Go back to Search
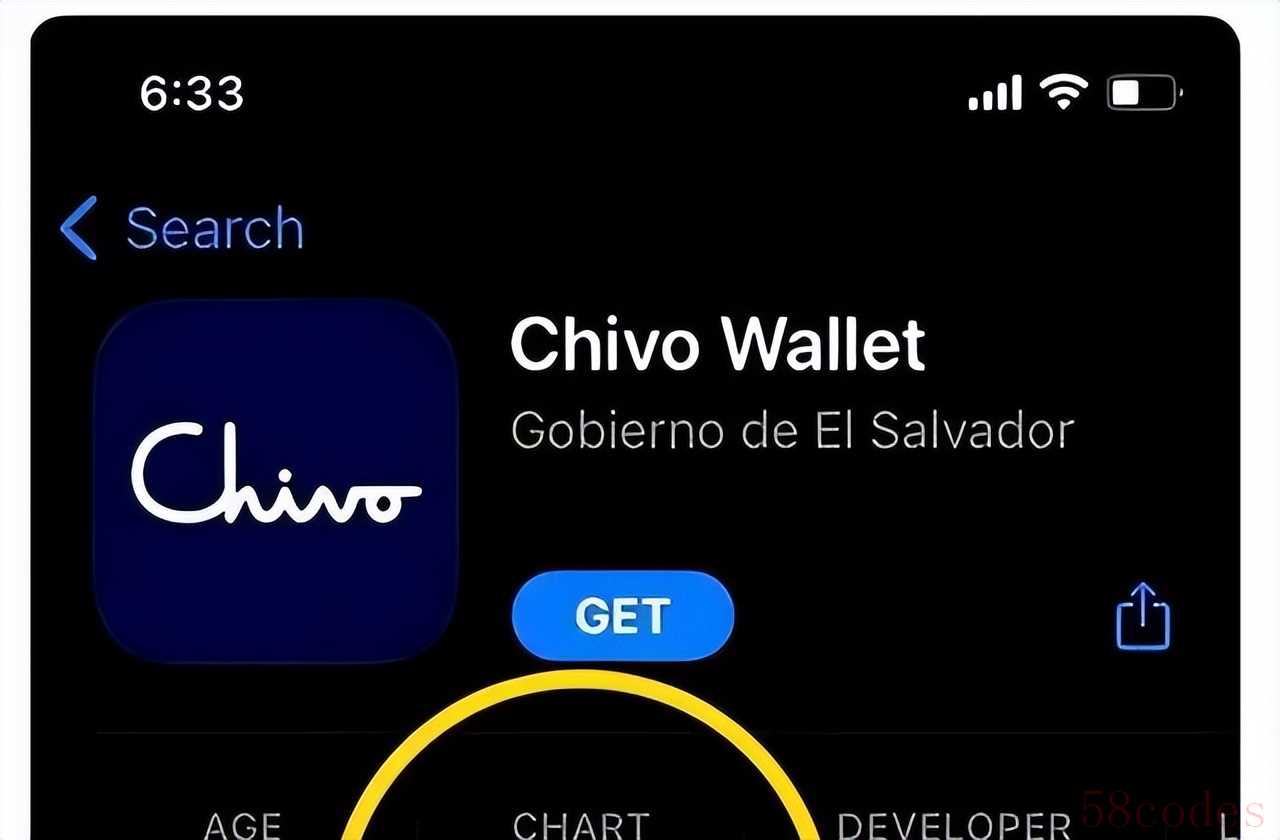 point(182,228)
